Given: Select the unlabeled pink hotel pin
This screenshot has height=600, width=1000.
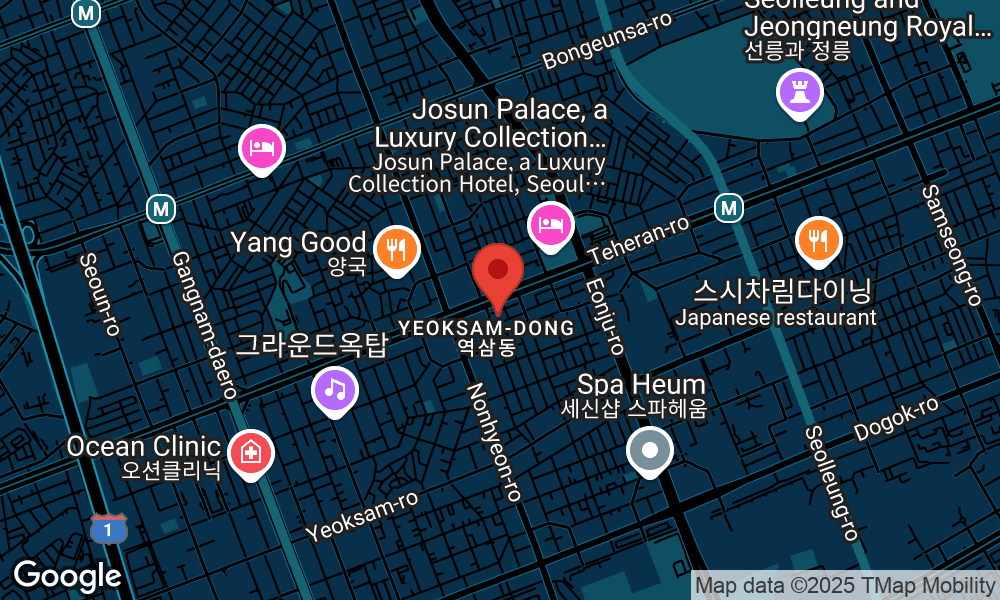Looking at the screenshot, I should tap(261, 149).
